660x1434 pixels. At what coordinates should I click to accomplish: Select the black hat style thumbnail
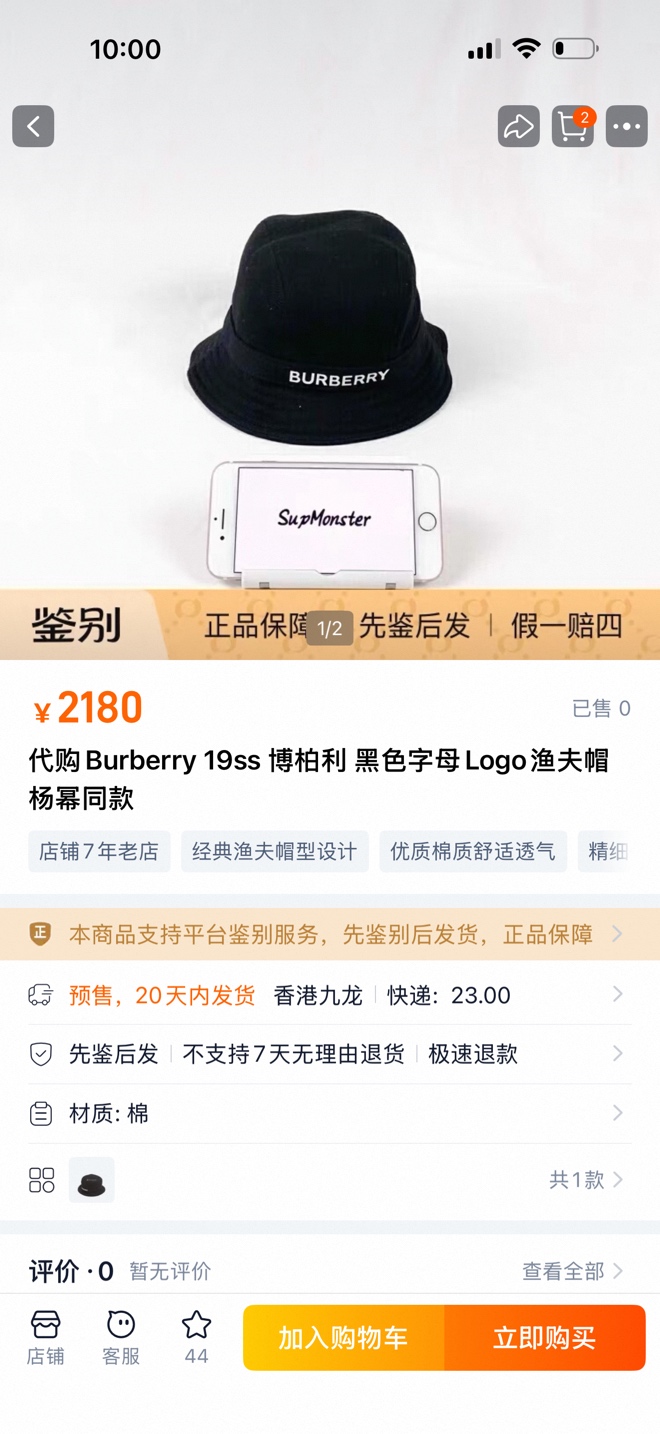[x=92, y=1180]
